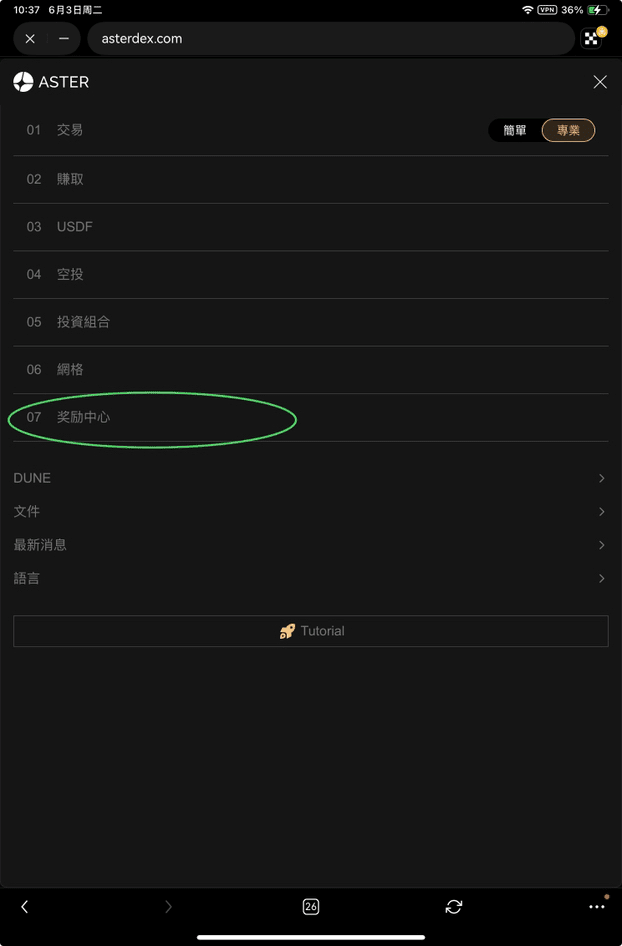Viewport: 622px width, 946px height.
Task: Switch trading mode to 簡單
Action: click(515, 130)
